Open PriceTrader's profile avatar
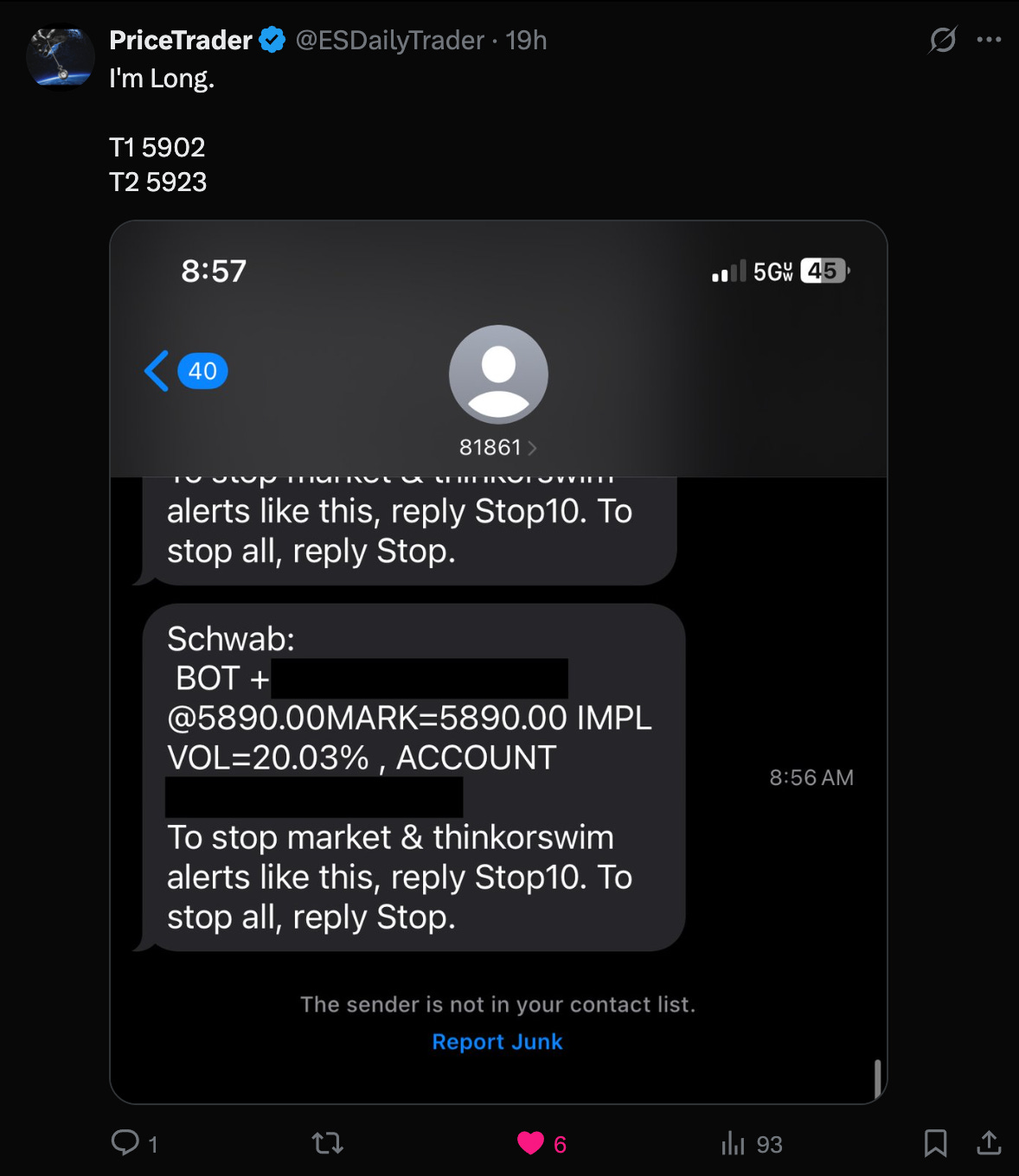 (60, 57)
